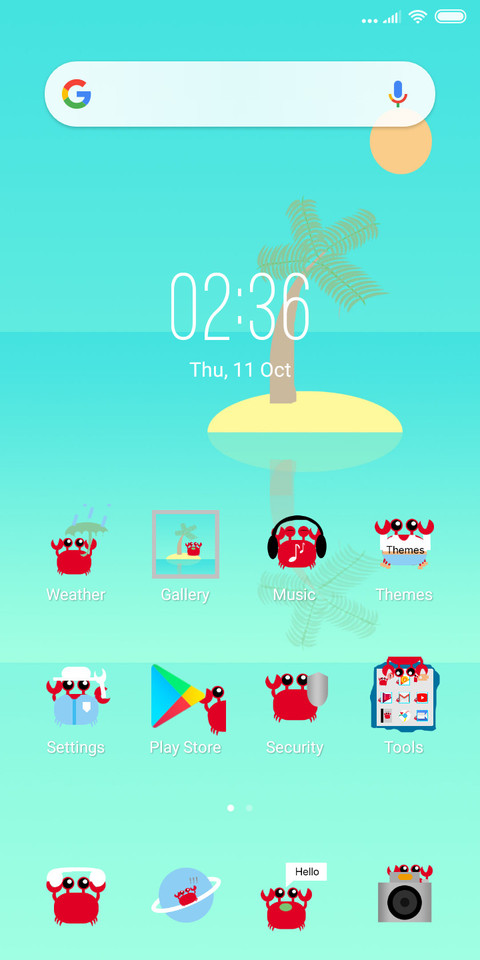Launch the browser planet icon
The width and height of the screenshot is (480, 960).
click(186, 895)
